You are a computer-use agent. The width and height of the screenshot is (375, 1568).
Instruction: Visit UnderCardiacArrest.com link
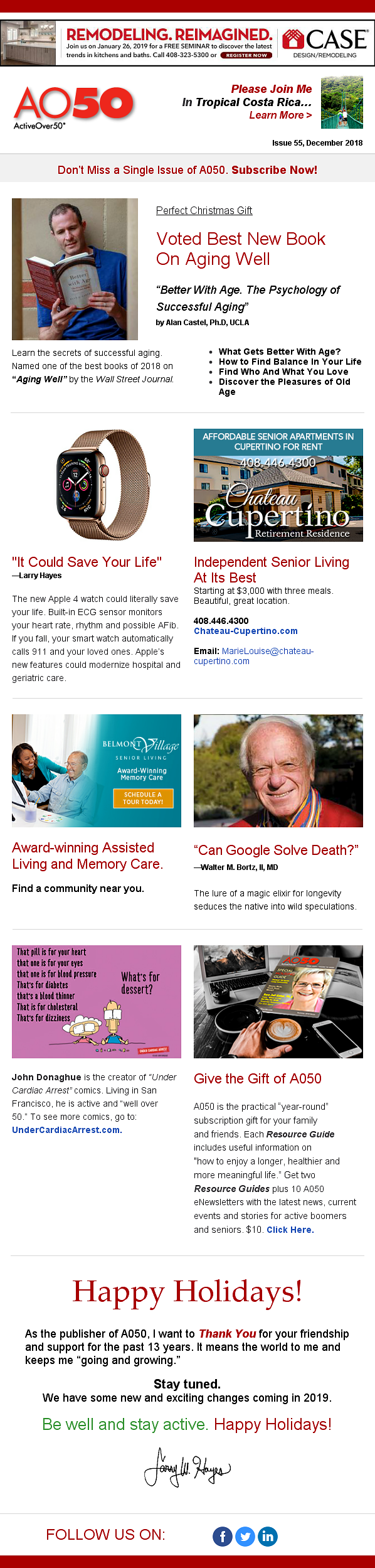pos(67,1130)
